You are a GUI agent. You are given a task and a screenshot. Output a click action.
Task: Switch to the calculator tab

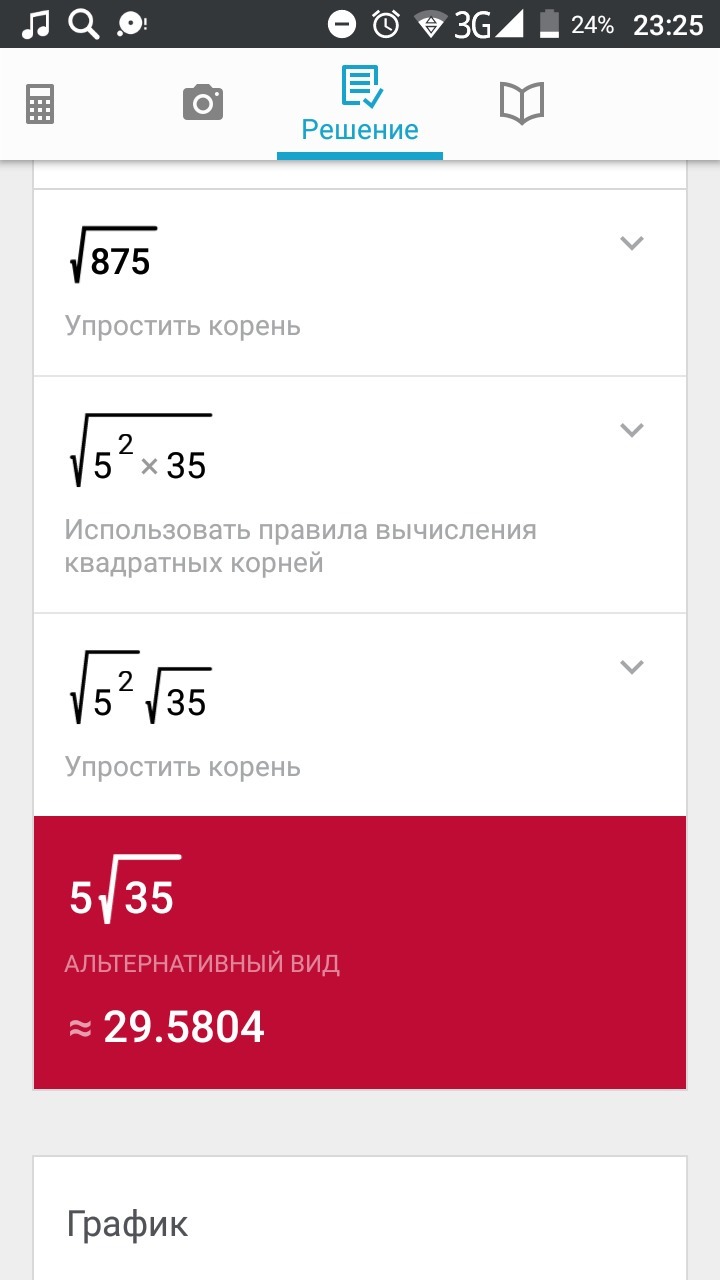click(40, 103)
